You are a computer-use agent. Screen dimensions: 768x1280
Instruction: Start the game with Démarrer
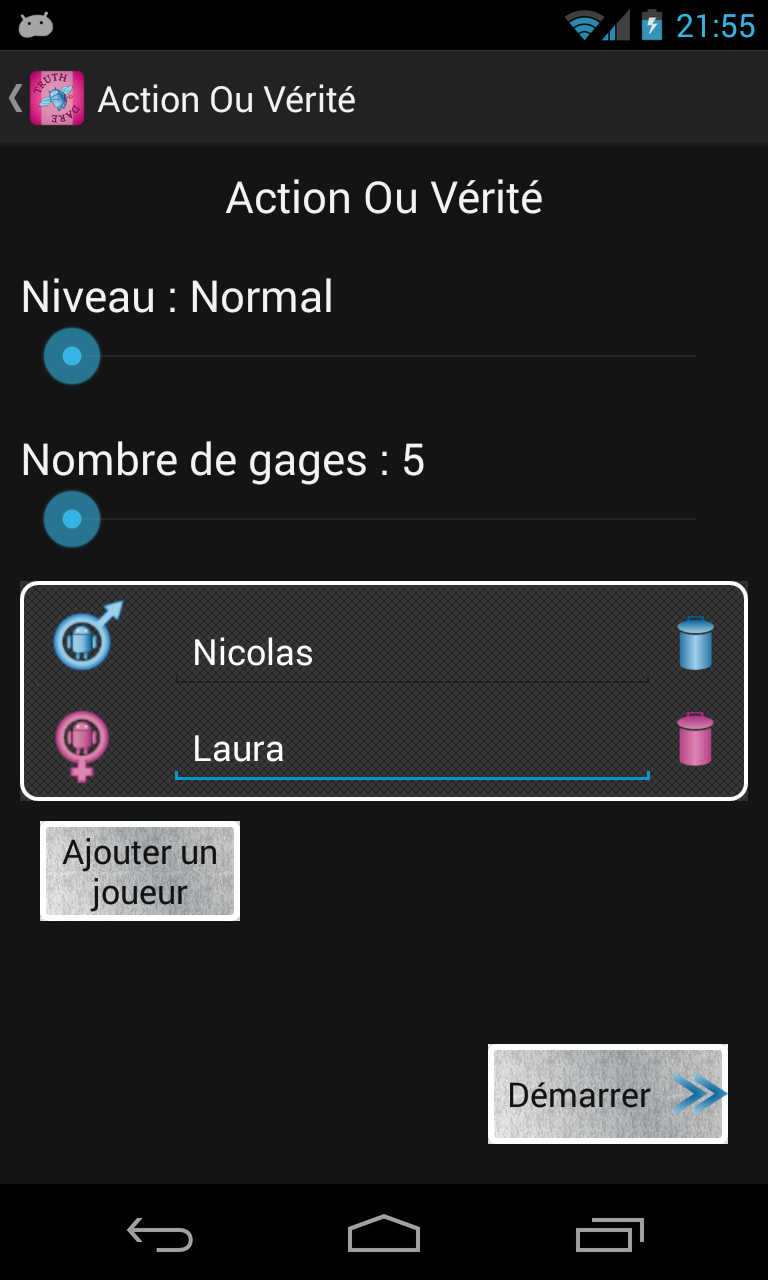[x=608, y=1094]
